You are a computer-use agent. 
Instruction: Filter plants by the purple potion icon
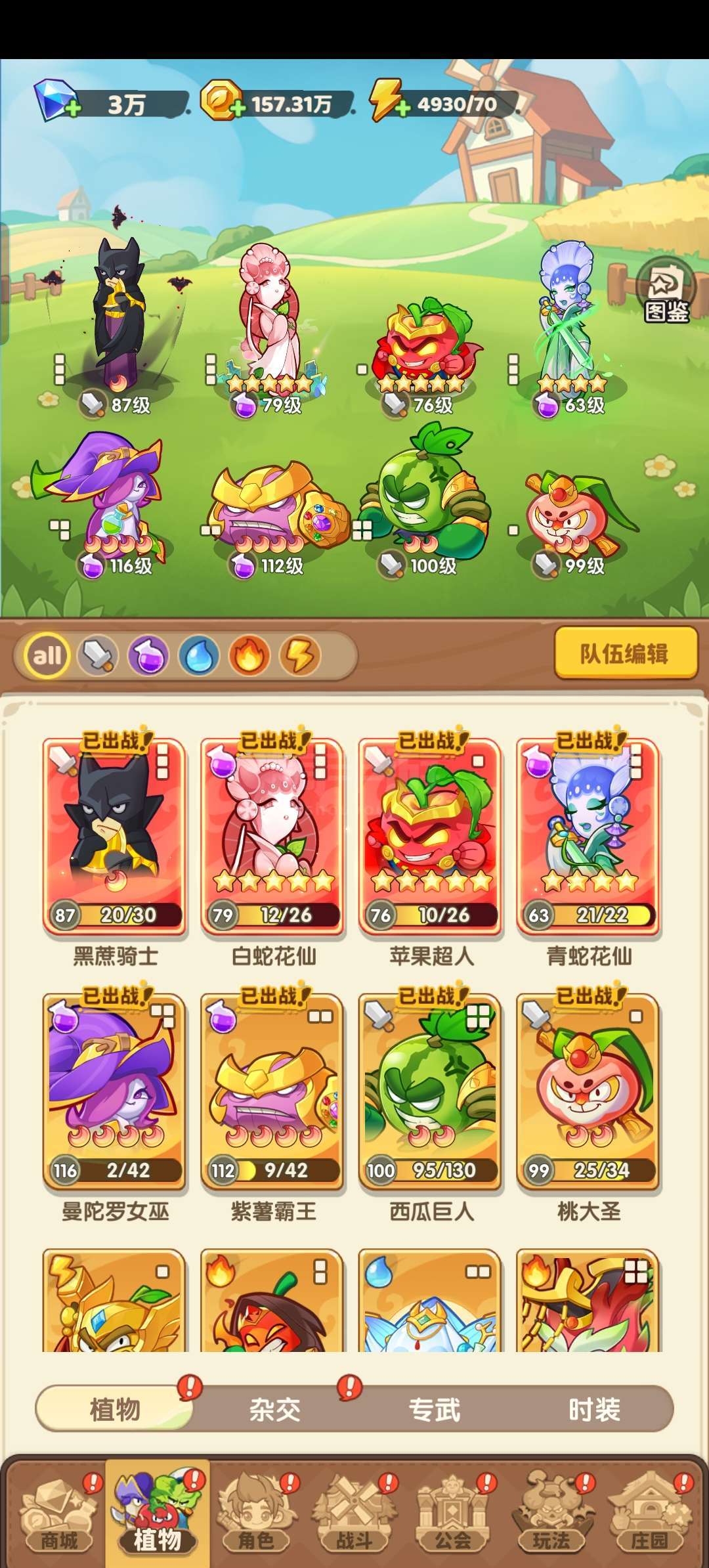pyautogui.click(x=148, y=655)
